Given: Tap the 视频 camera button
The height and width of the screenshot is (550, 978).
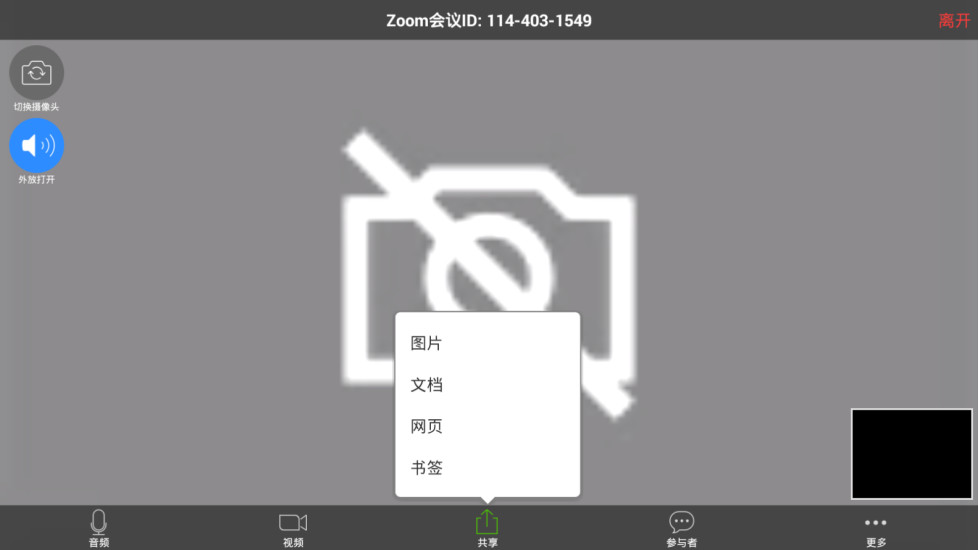Looking at the screenshot, I should [293, 527].
